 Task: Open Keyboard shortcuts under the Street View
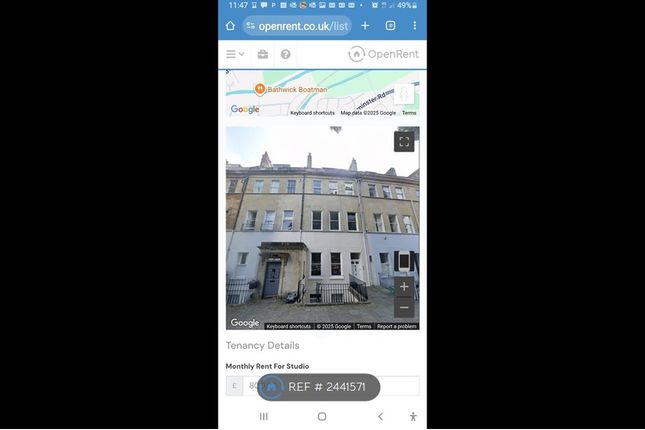coord(289,326)
